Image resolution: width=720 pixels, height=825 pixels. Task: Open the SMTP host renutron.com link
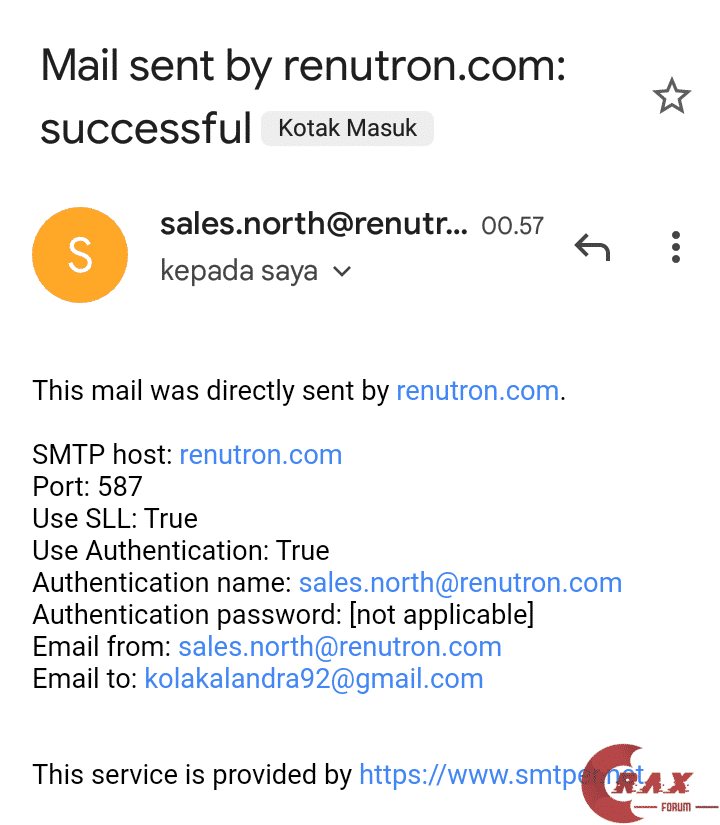(x=260, y=455)
